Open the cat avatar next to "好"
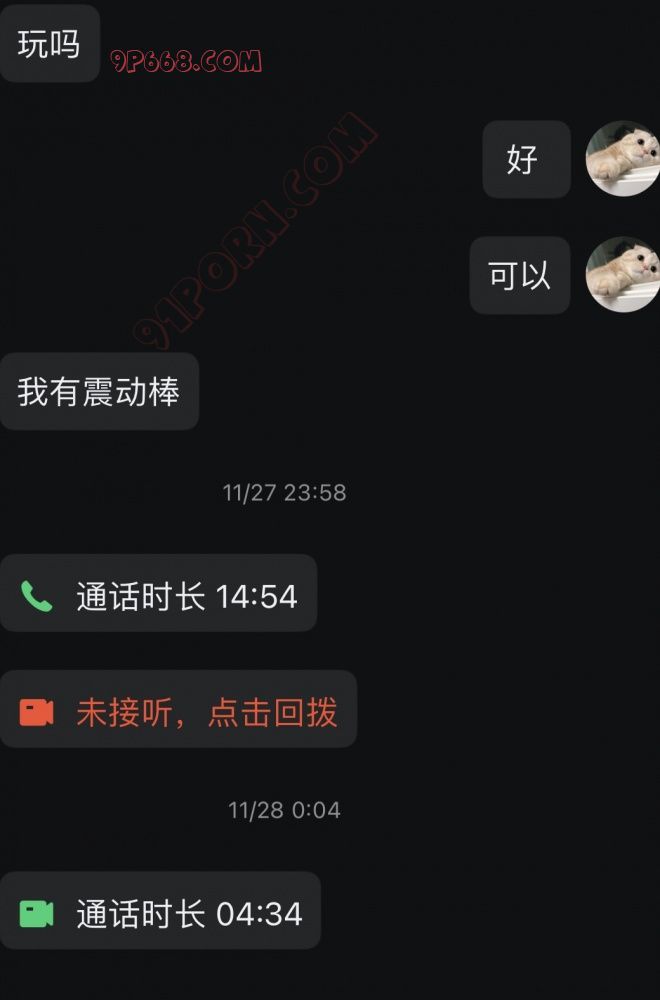This screenshot has height=1000, width=660. (622, 159)
